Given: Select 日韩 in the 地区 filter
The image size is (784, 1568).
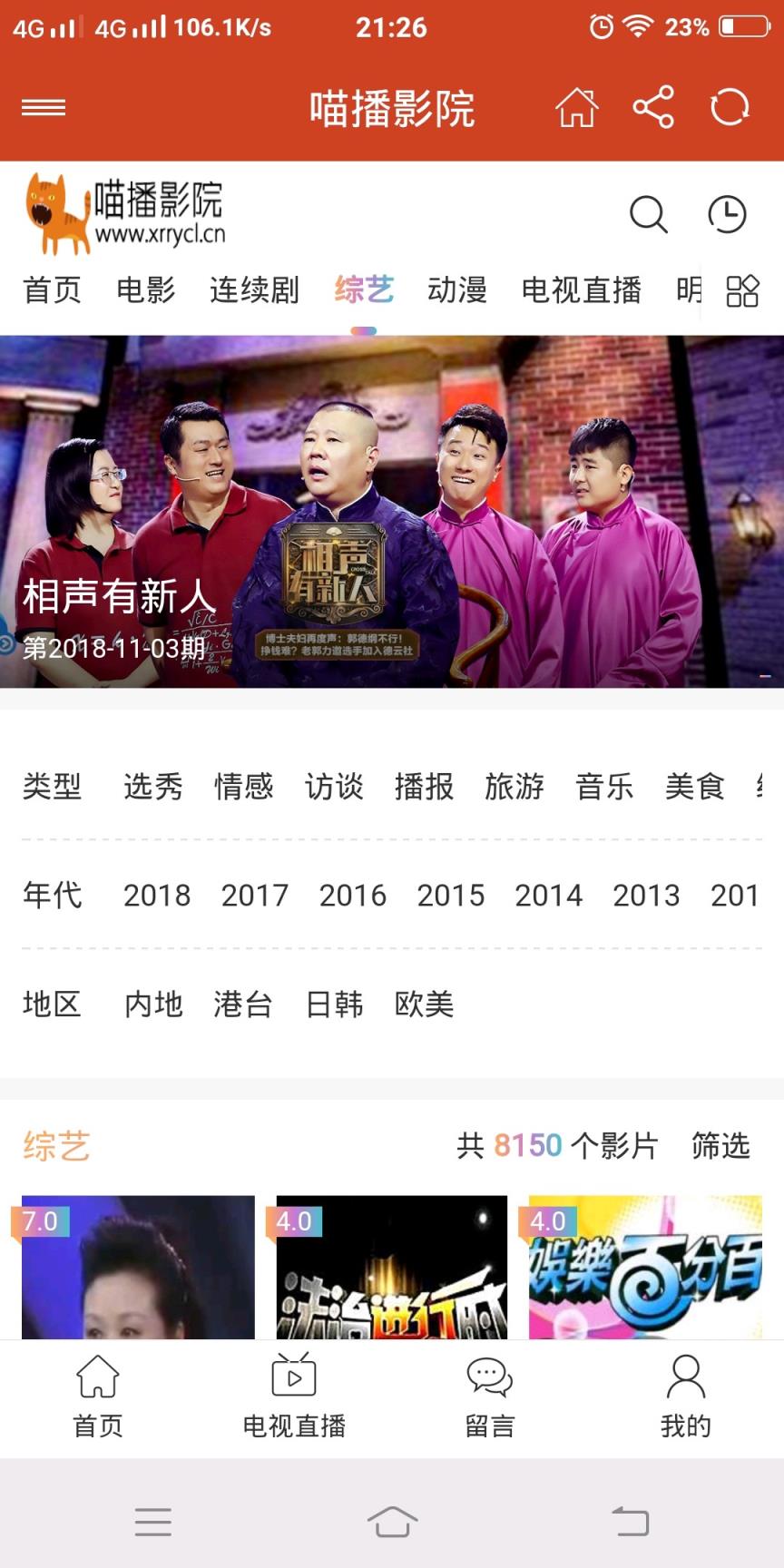Looking at the screenshot, I should pyautogui.click(x=334, y=1004).
